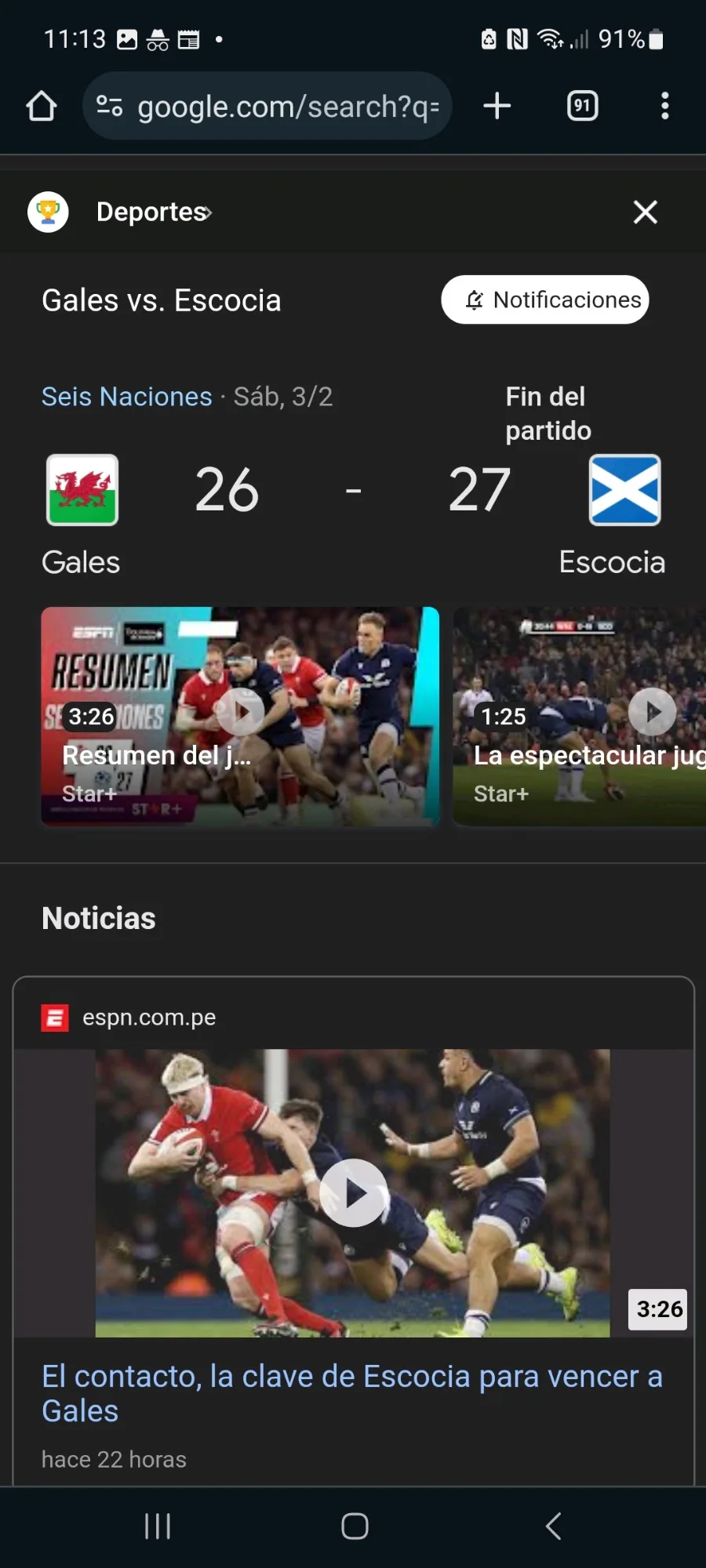Play the La espectacular jugada video
This screenshot has width=706, height=1568.
[x=579, y=716]
